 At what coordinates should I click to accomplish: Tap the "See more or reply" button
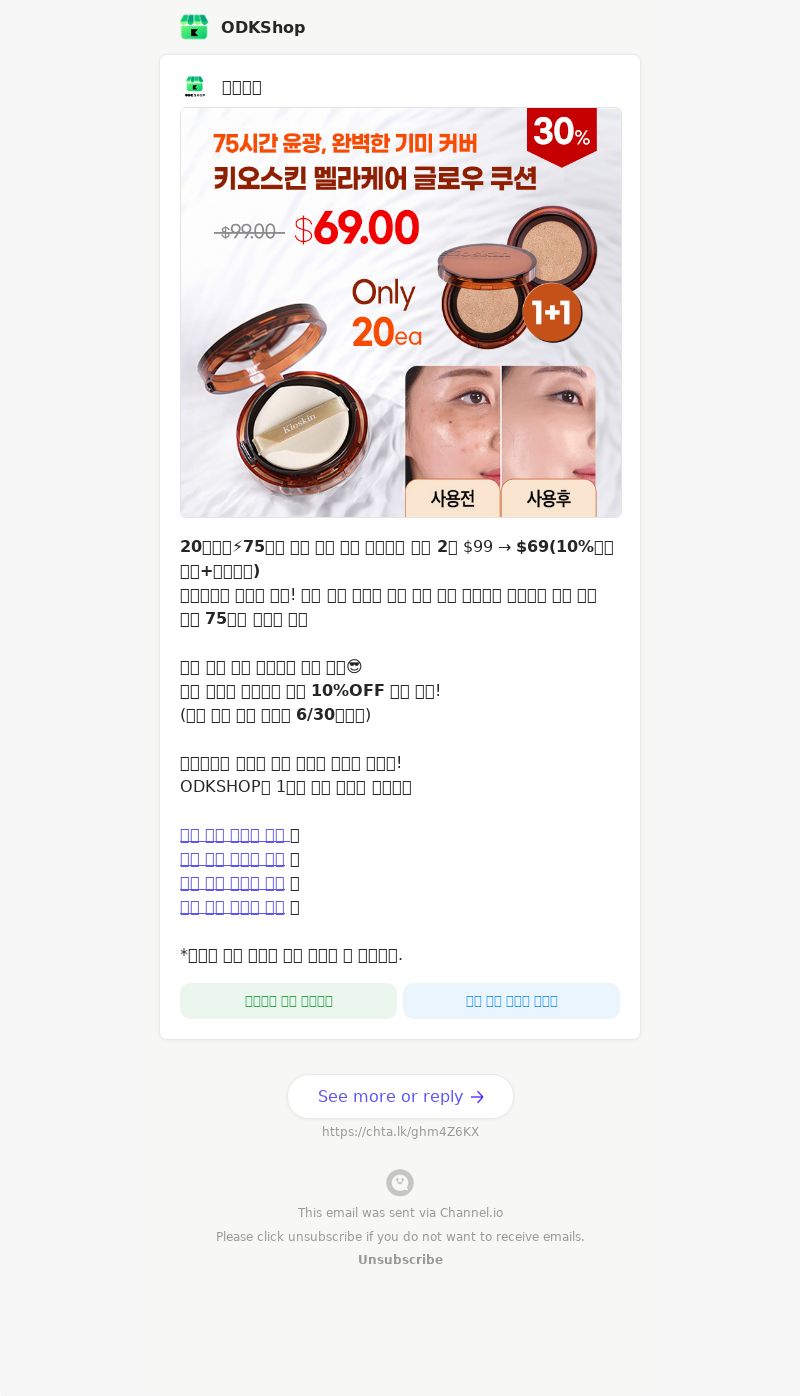[x=400, y=1096]
